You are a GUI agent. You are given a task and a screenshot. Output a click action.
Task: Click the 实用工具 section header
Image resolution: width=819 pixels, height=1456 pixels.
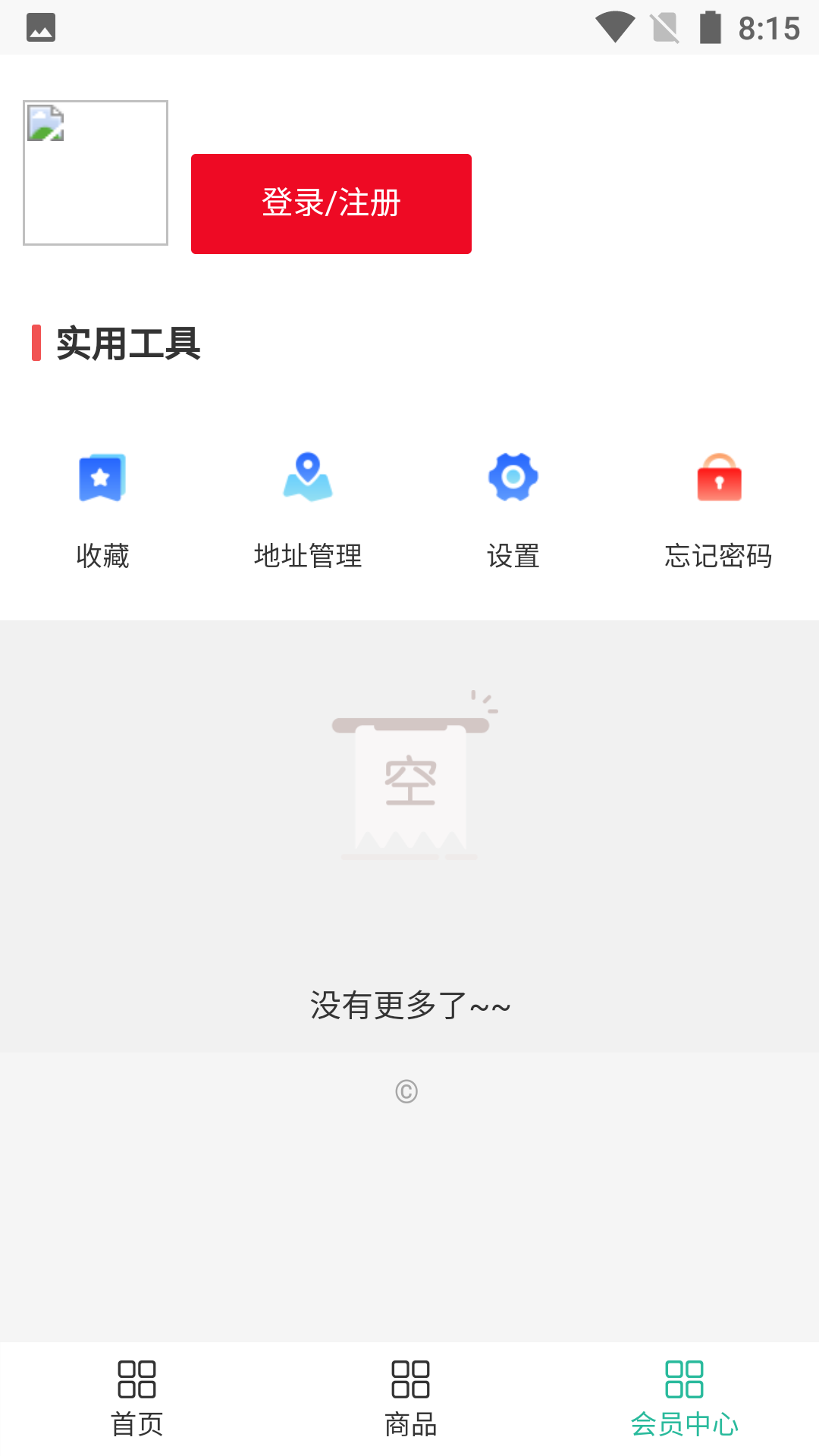click(127, 343)
